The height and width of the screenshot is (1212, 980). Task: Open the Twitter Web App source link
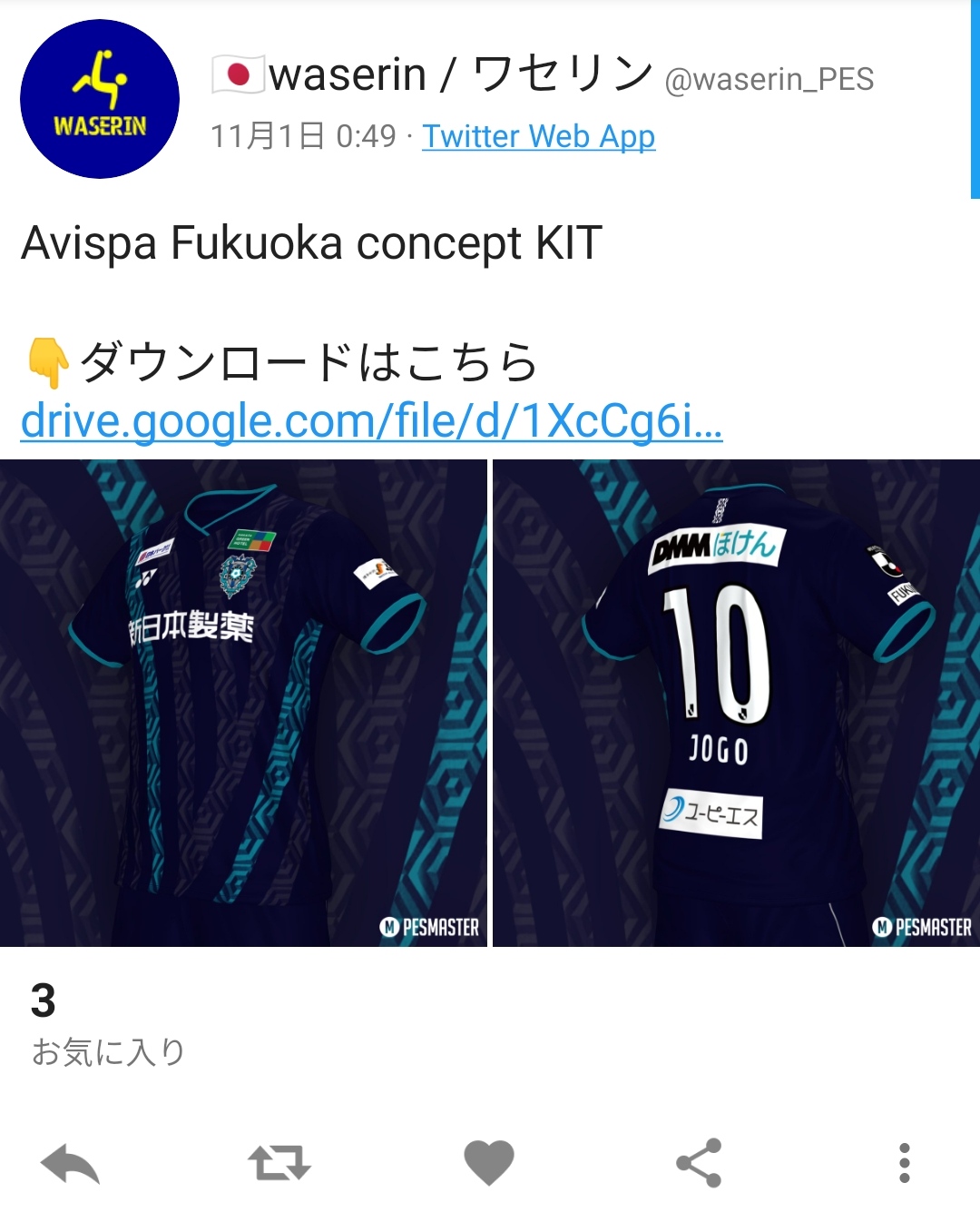[538, 136]
